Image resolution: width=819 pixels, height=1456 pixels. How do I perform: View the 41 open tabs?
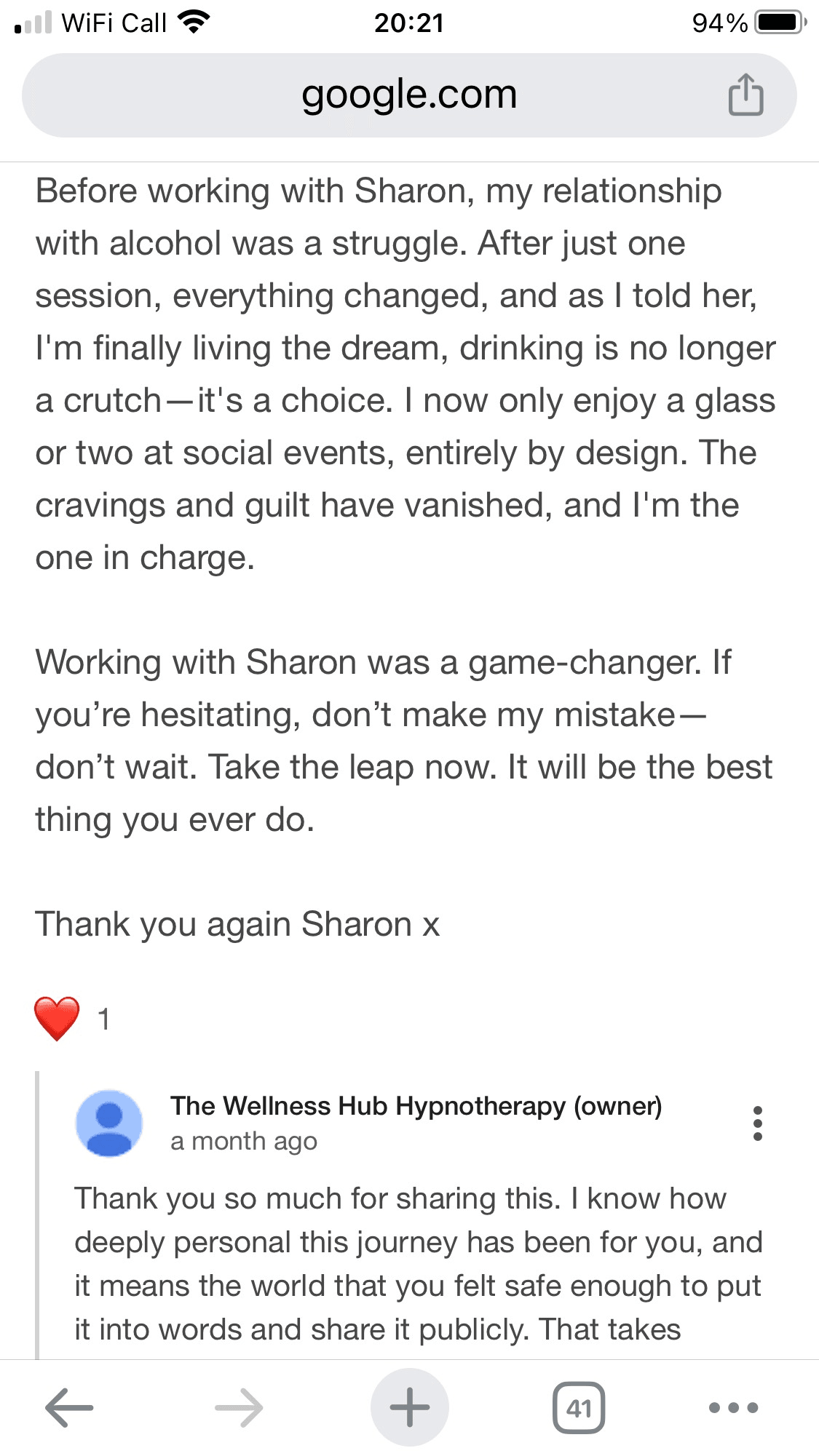[579, 1407]
